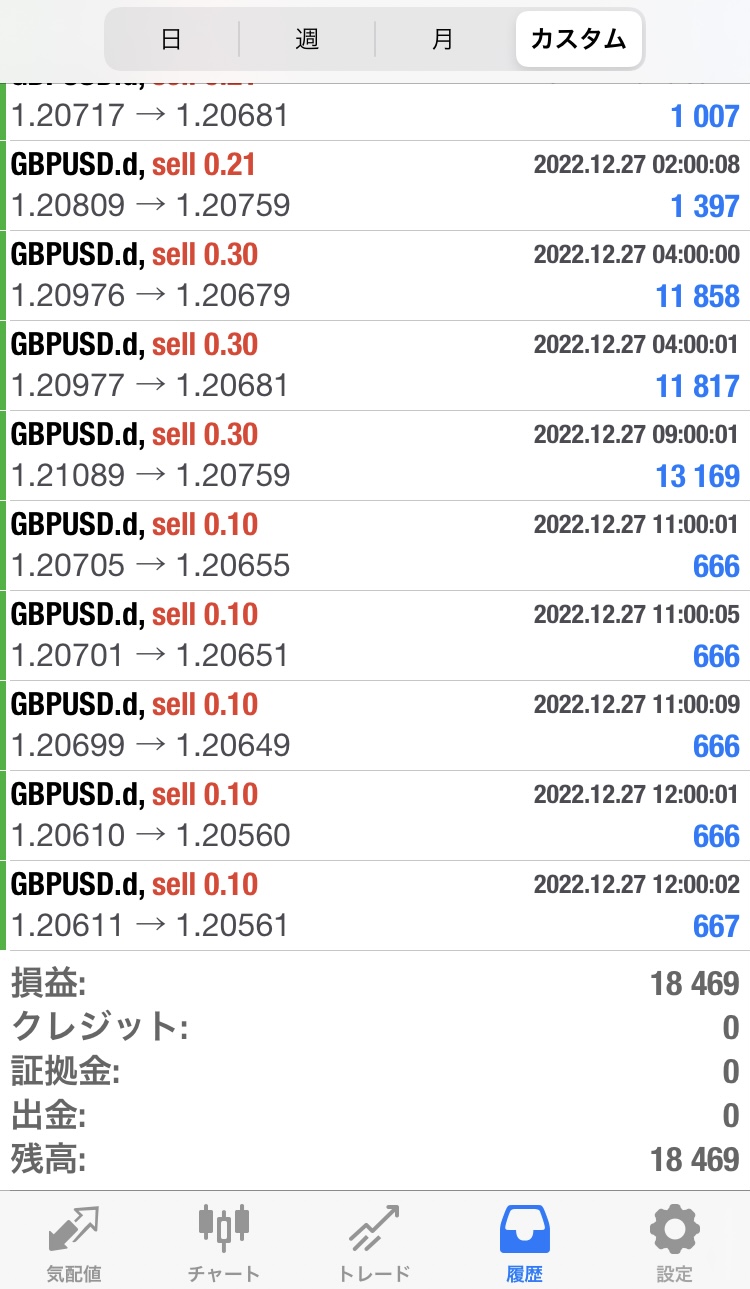View the trade closed at 11:00:05
Screen dimensions: 750x1289
pos(375,636)
